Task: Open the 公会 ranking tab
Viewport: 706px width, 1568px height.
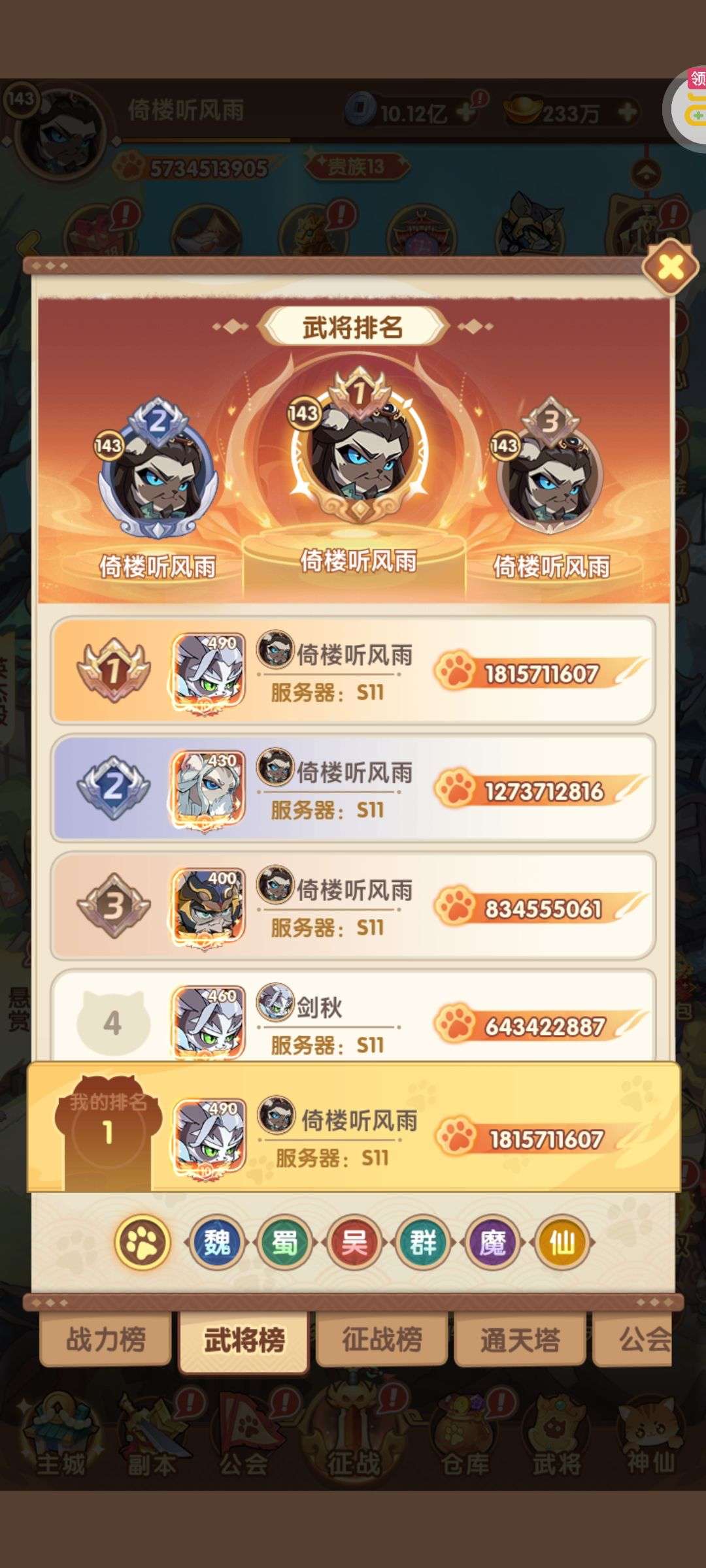Action: pyautogui.click(x=633, y=1339)
